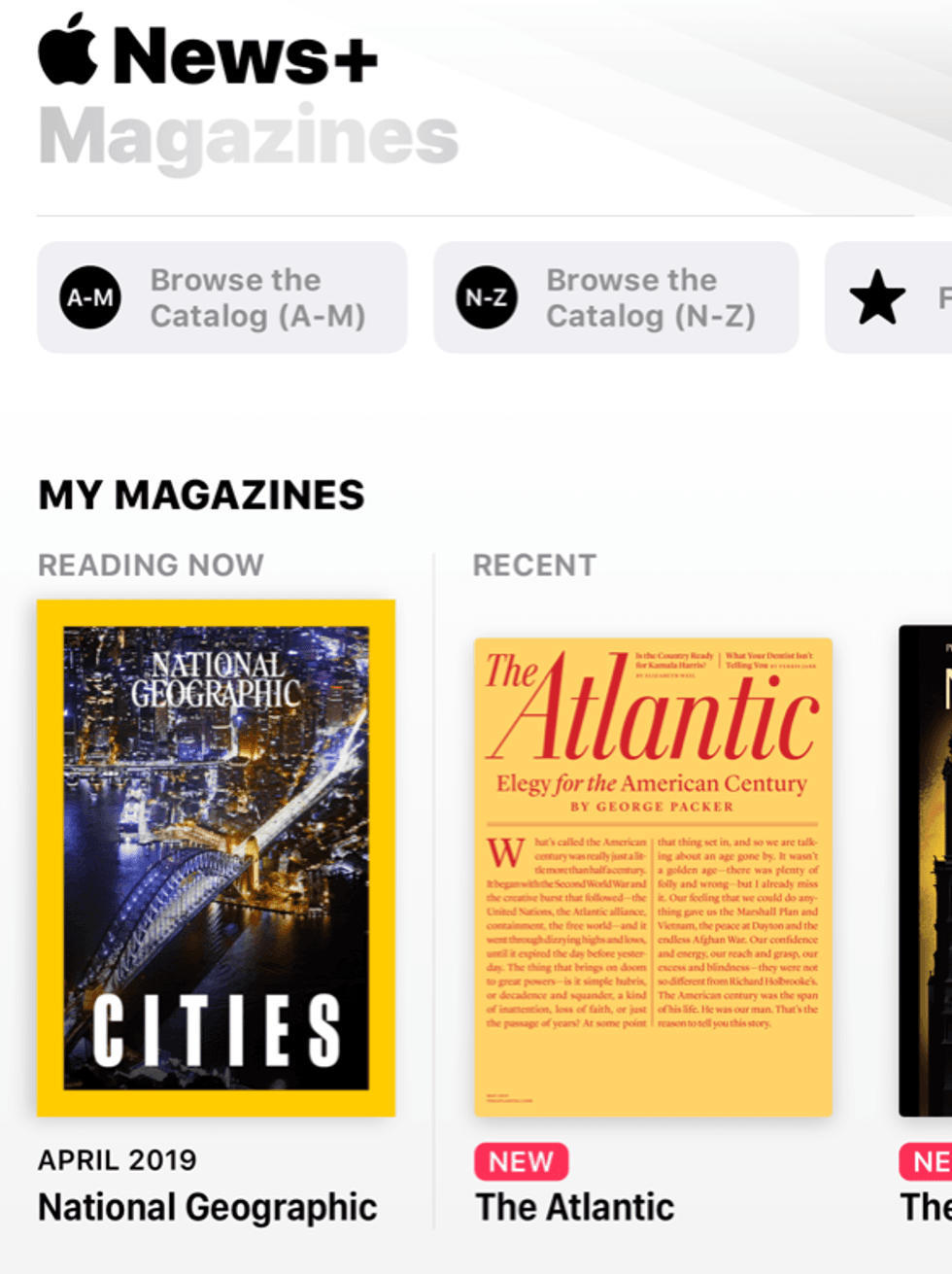Open the partially visible Favorites button
Viewport: 952px width, 1274px height.
903,297
